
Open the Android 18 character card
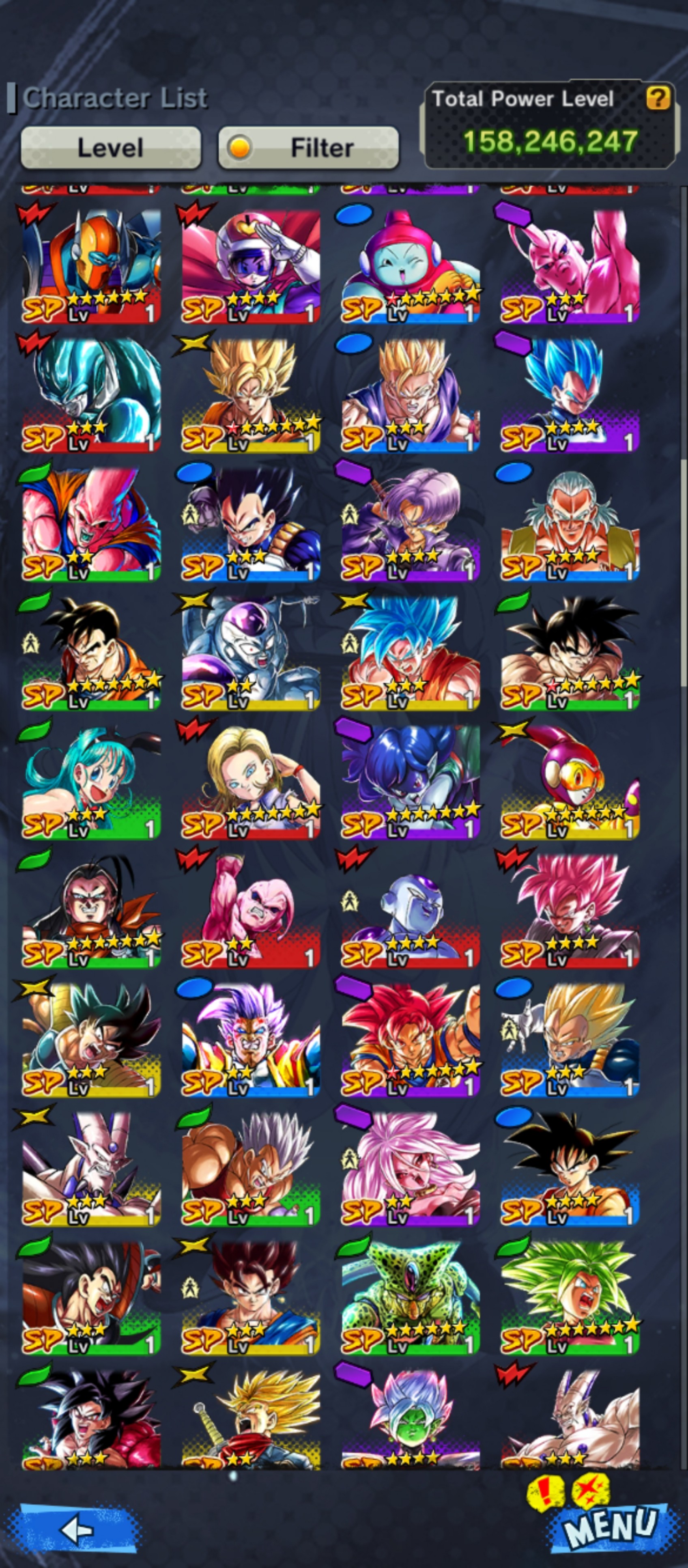251,782
